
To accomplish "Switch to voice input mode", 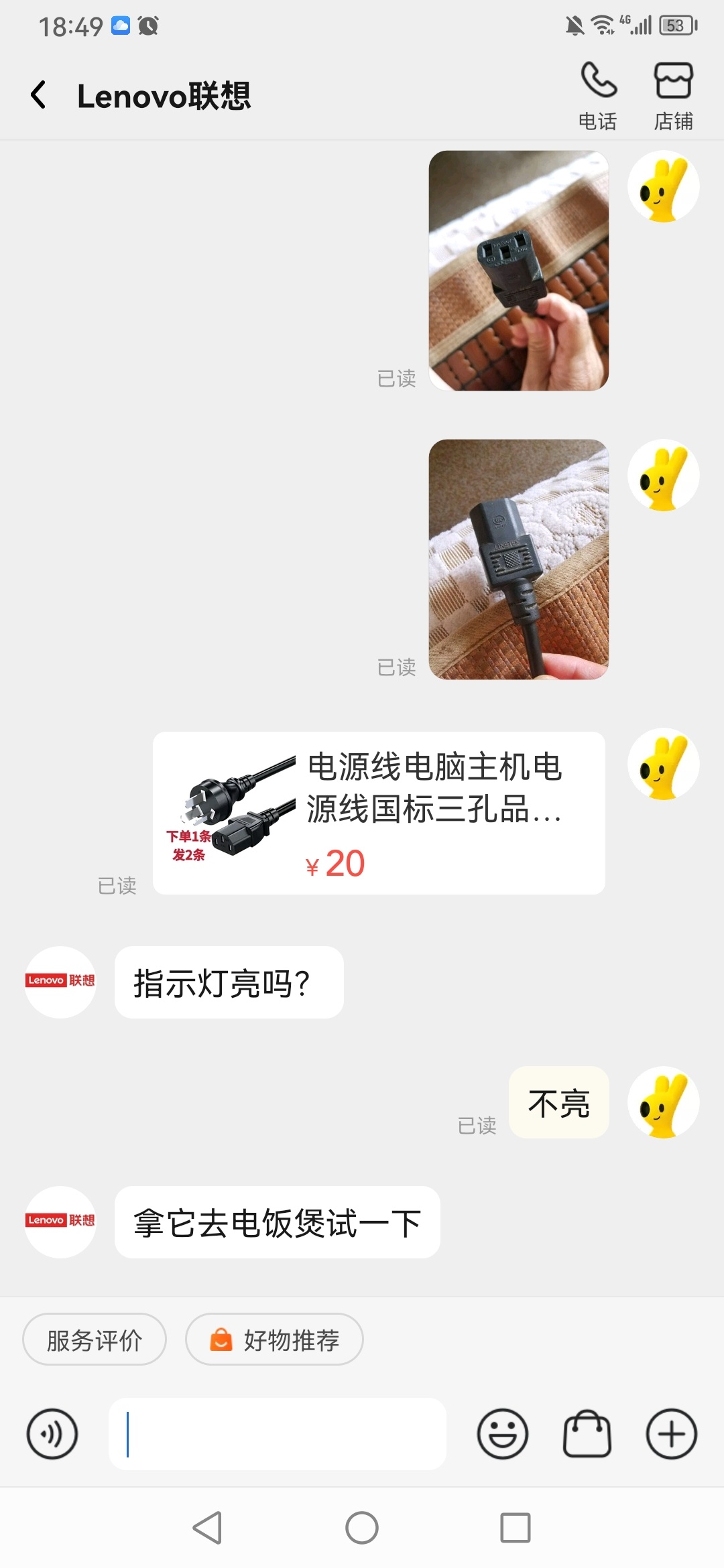I will coord(52,1434).
